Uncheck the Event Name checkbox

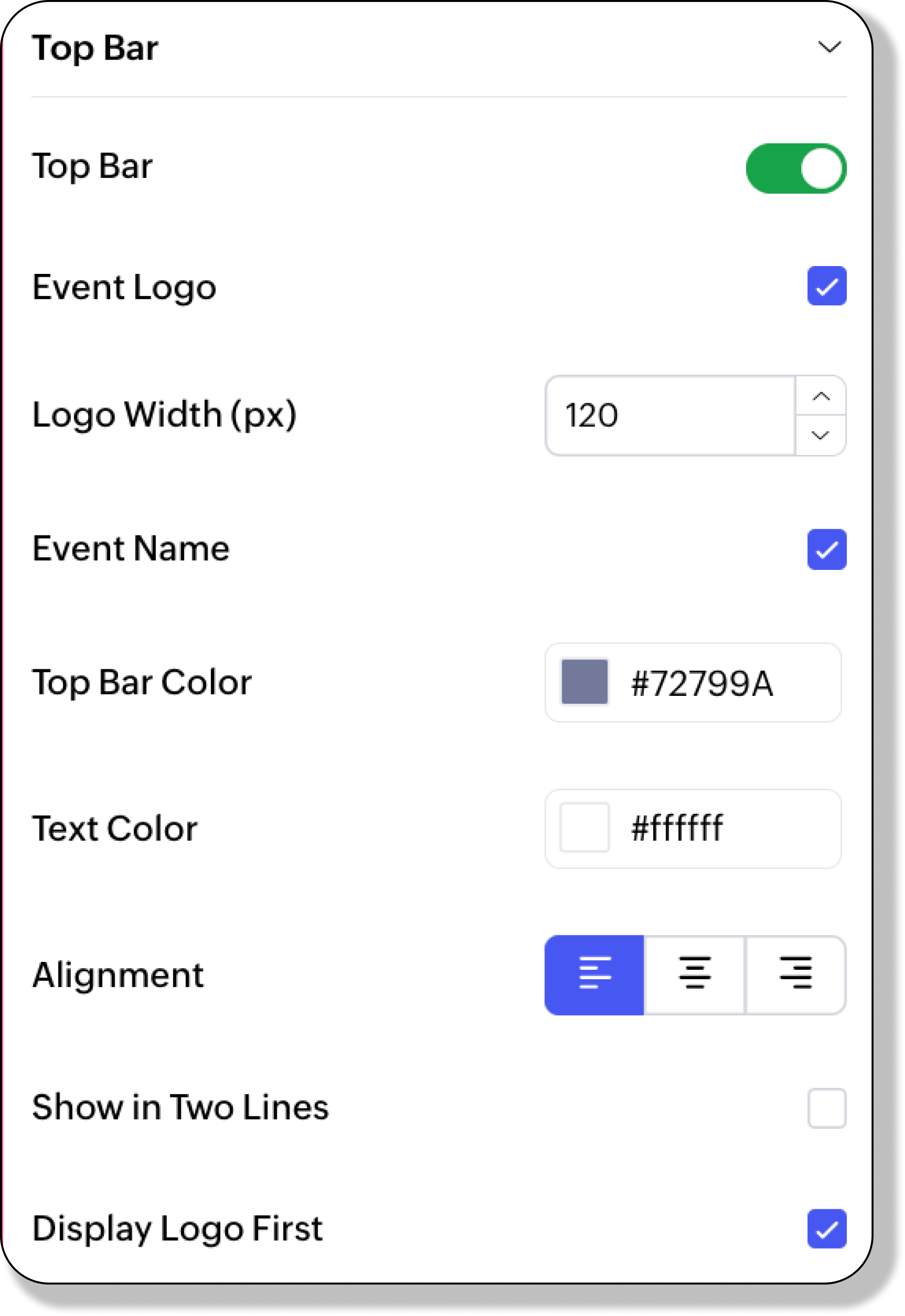tap(827, 549)
